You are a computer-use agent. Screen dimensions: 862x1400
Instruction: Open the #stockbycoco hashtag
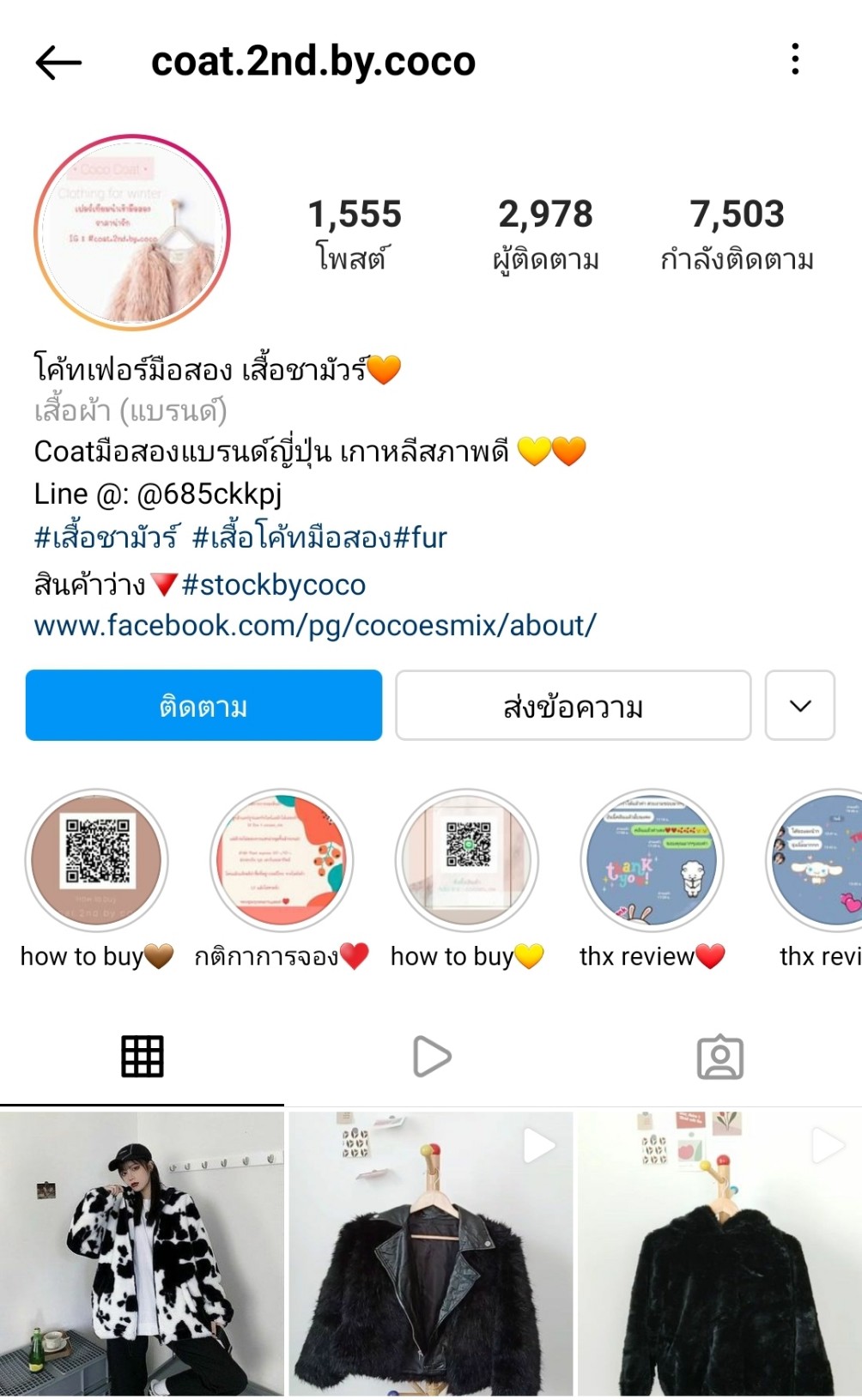click(x=273, y=585)
